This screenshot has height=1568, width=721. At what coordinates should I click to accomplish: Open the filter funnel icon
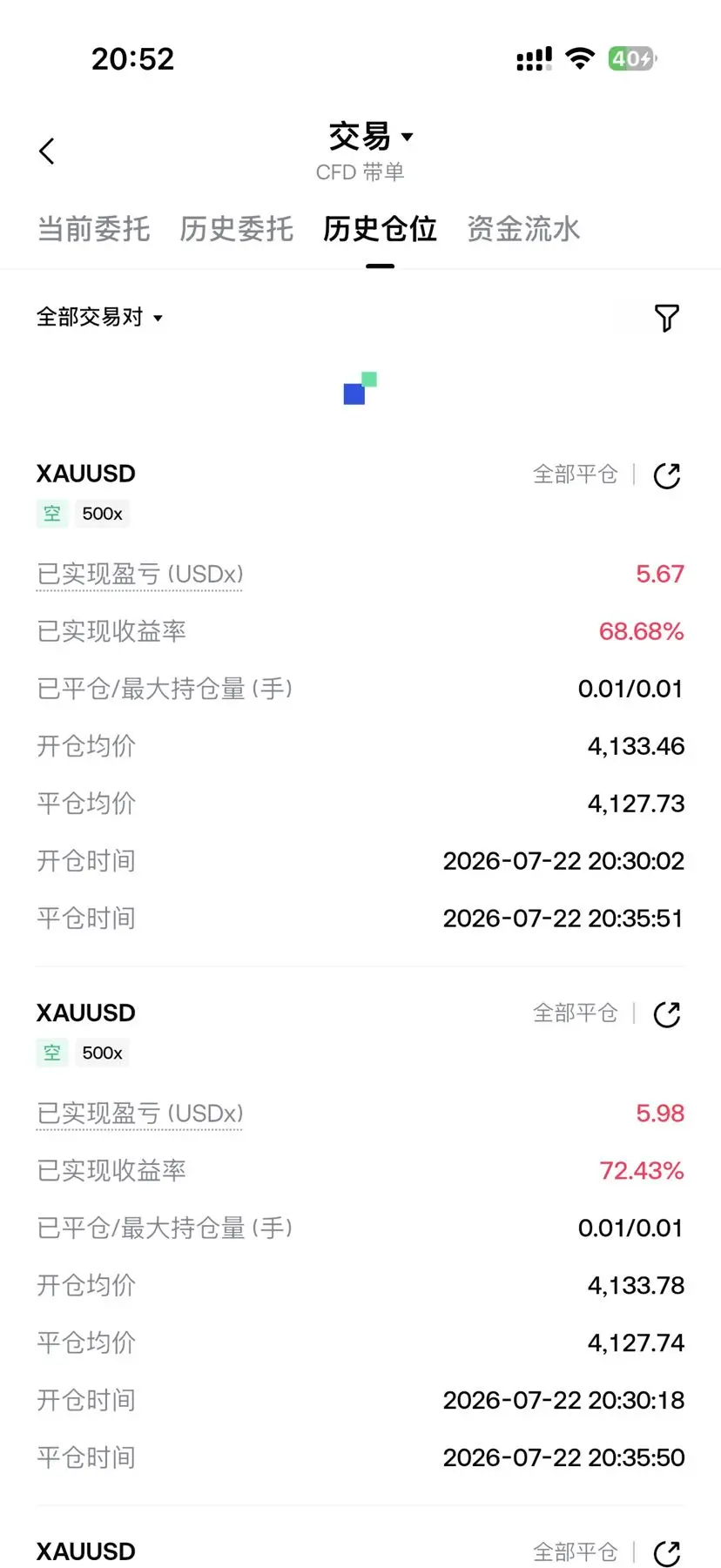pos(666,318)
